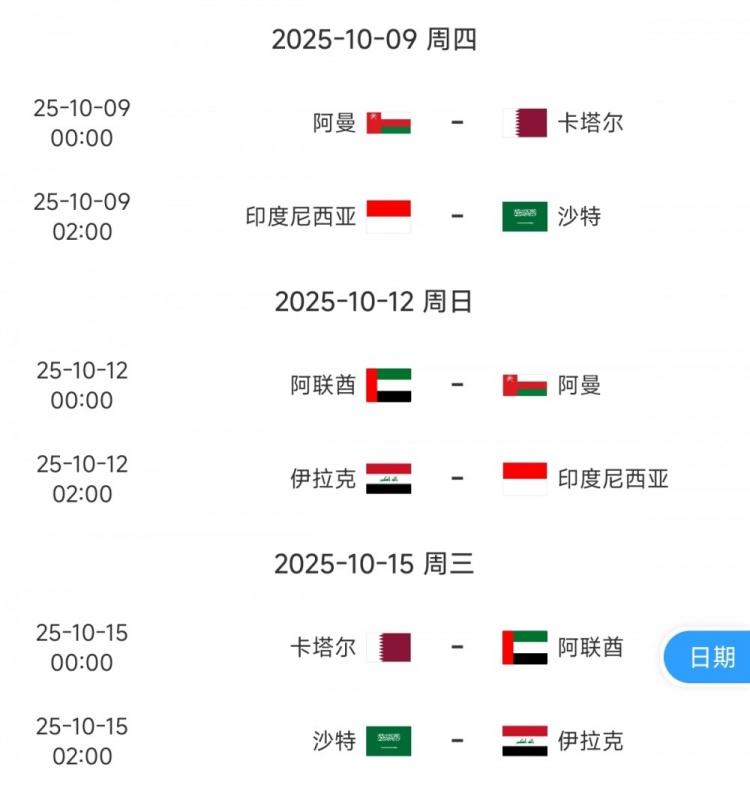This screenshot has height=785, width=750.
Task: View the 沙特 vs 伊拉克 fixture
Action: [456, 740]
